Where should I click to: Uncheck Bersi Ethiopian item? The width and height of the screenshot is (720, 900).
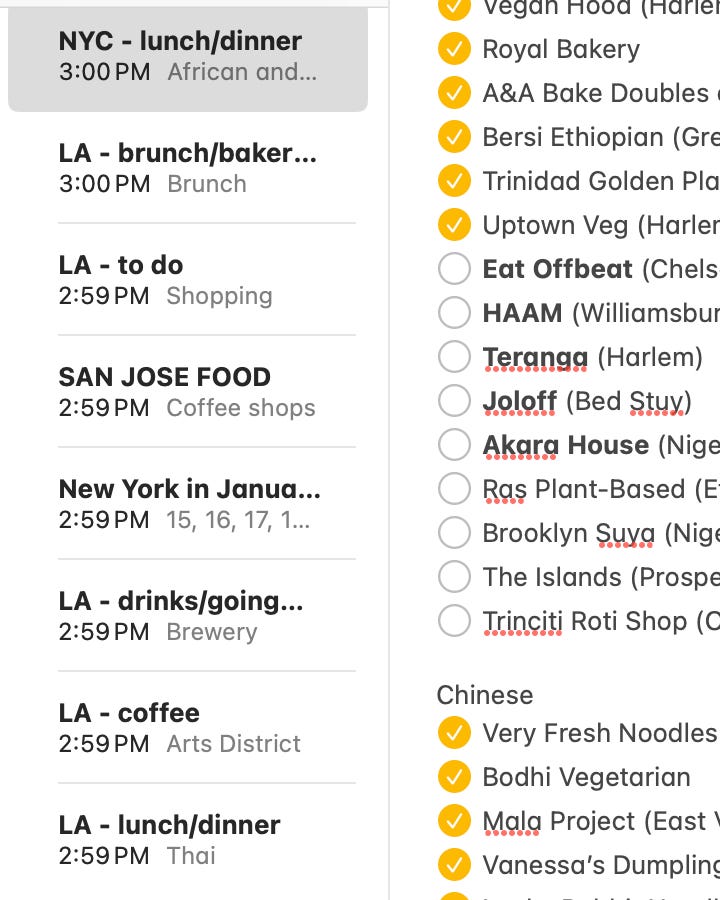click(454, 137)
